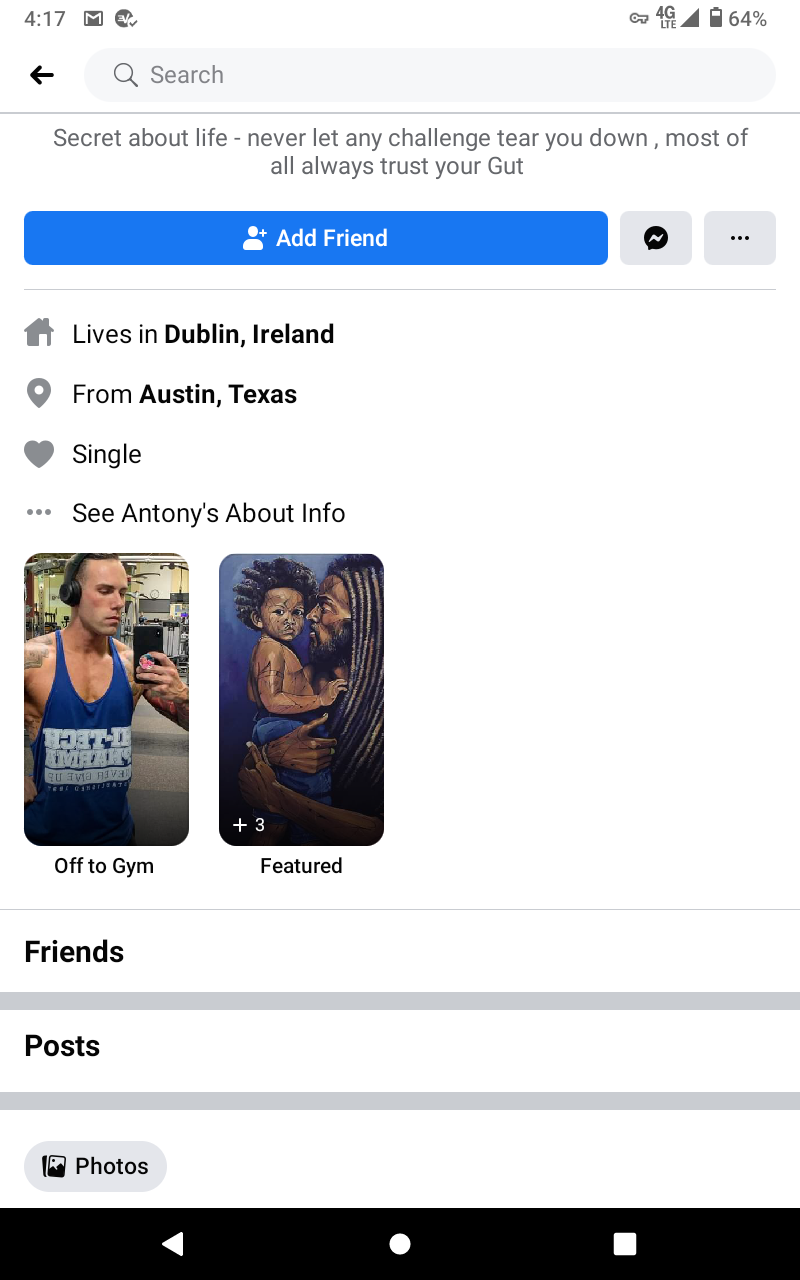
Task: Open Messenger chat with this profile
Action: coord(656,238)
